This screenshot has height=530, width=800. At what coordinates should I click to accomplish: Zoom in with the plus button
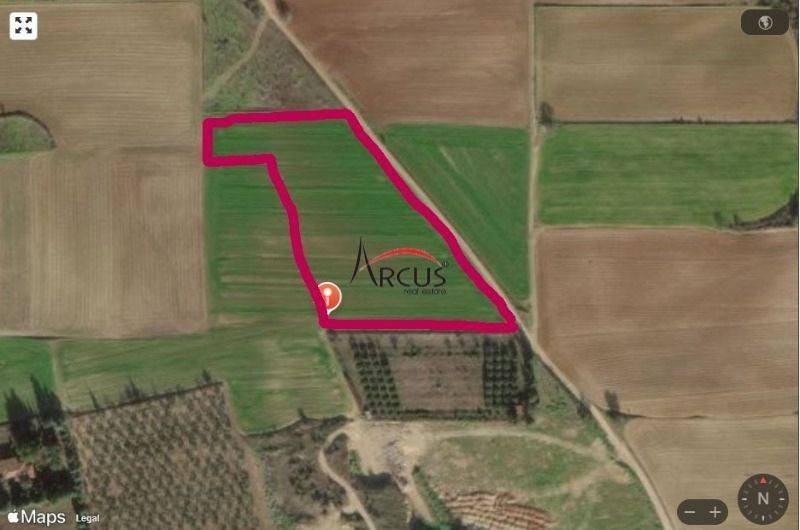coord(715,512)
